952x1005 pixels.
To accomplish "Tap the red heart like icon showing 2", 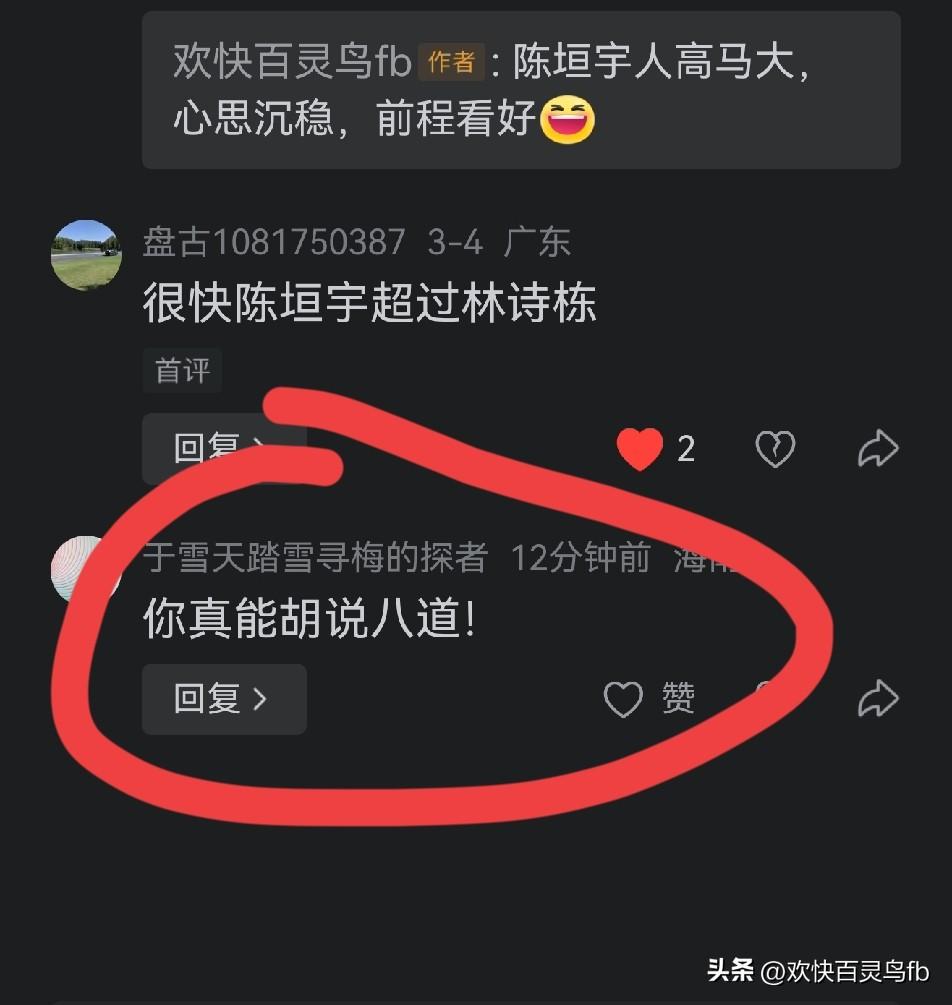I will coord(641,448).
